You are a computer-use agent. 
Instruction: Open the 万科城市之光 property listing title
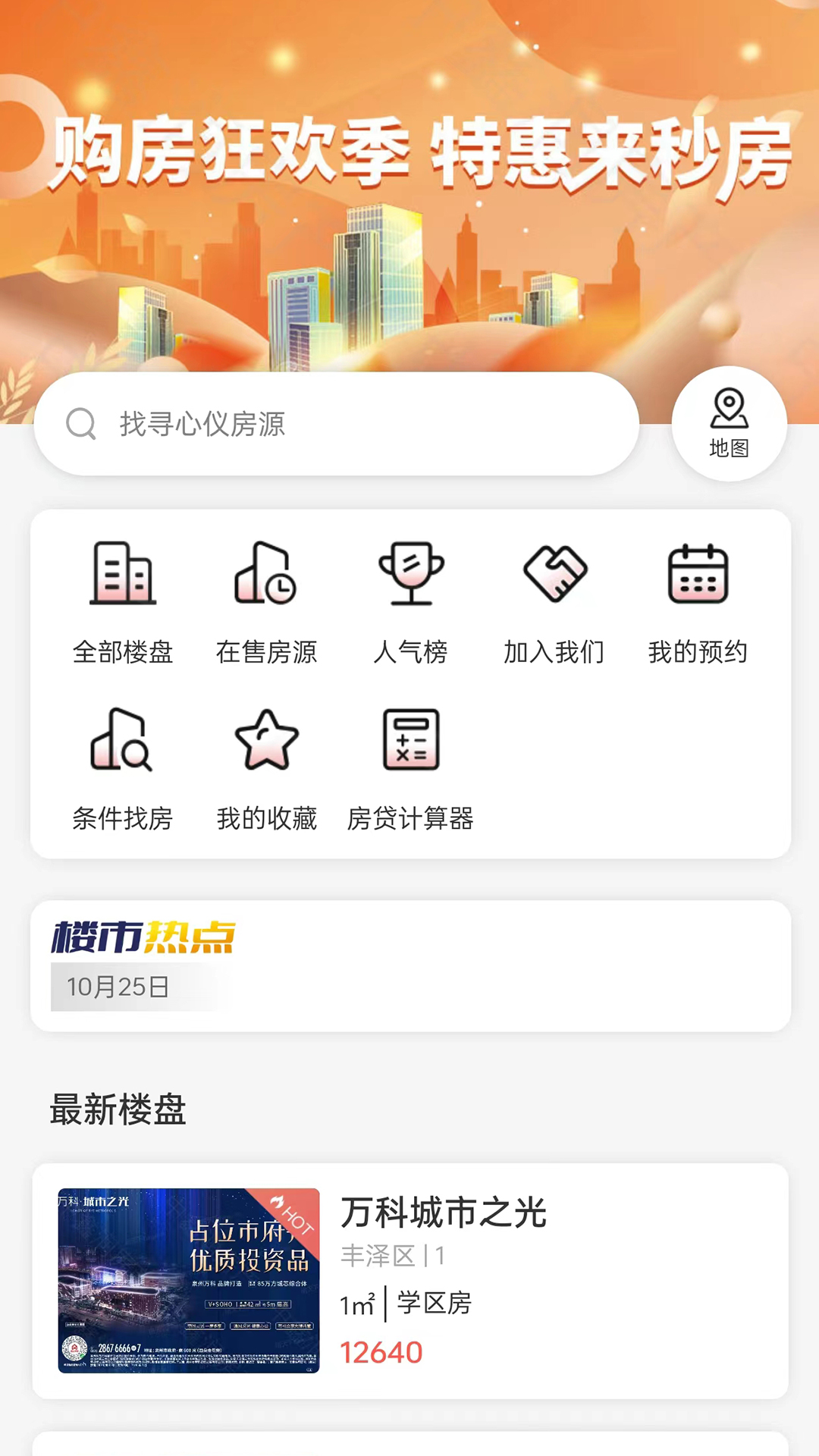coord(447,1210)
